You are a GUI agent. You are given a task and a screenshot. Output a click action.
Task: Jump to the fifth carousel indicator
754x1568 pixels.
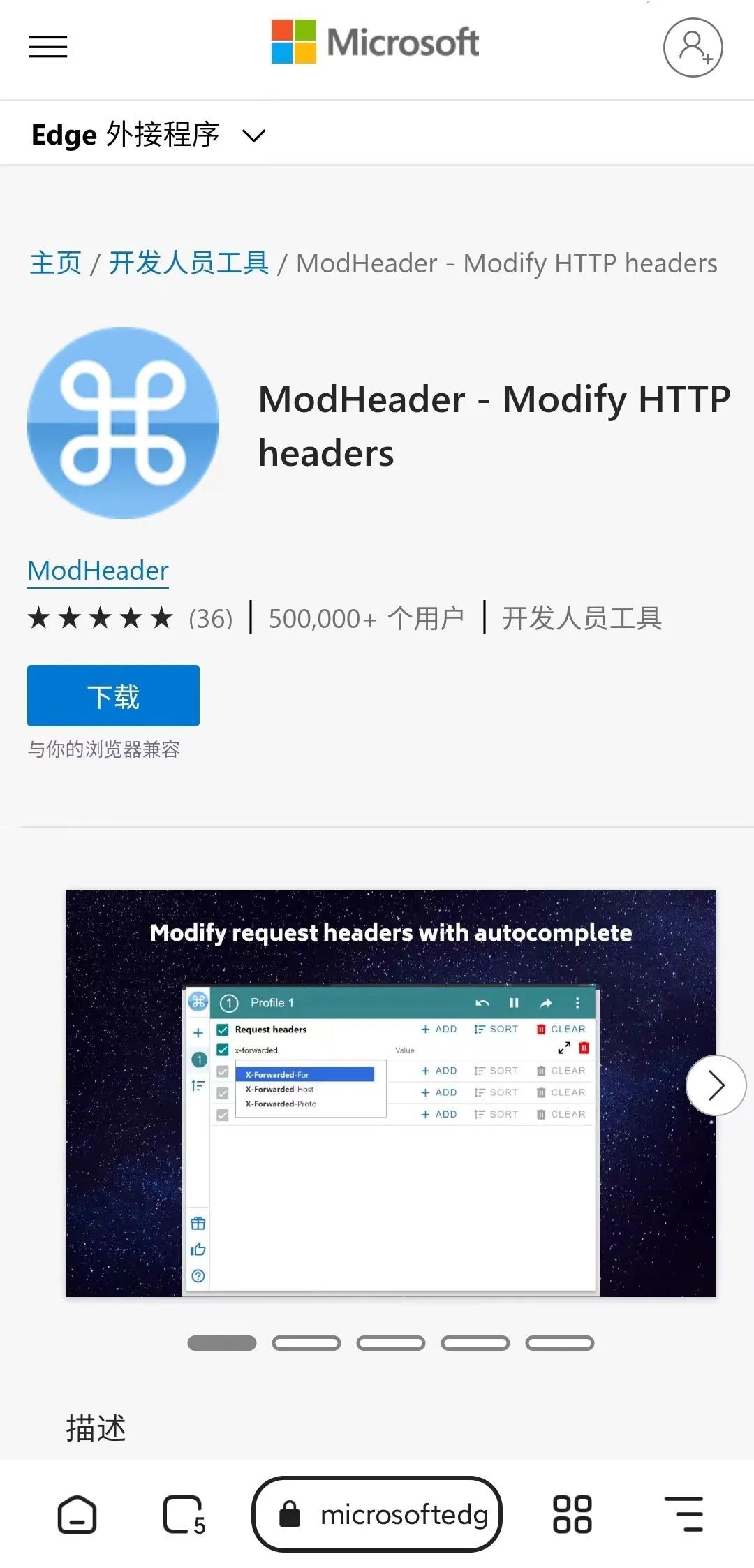click(560, 1342)
